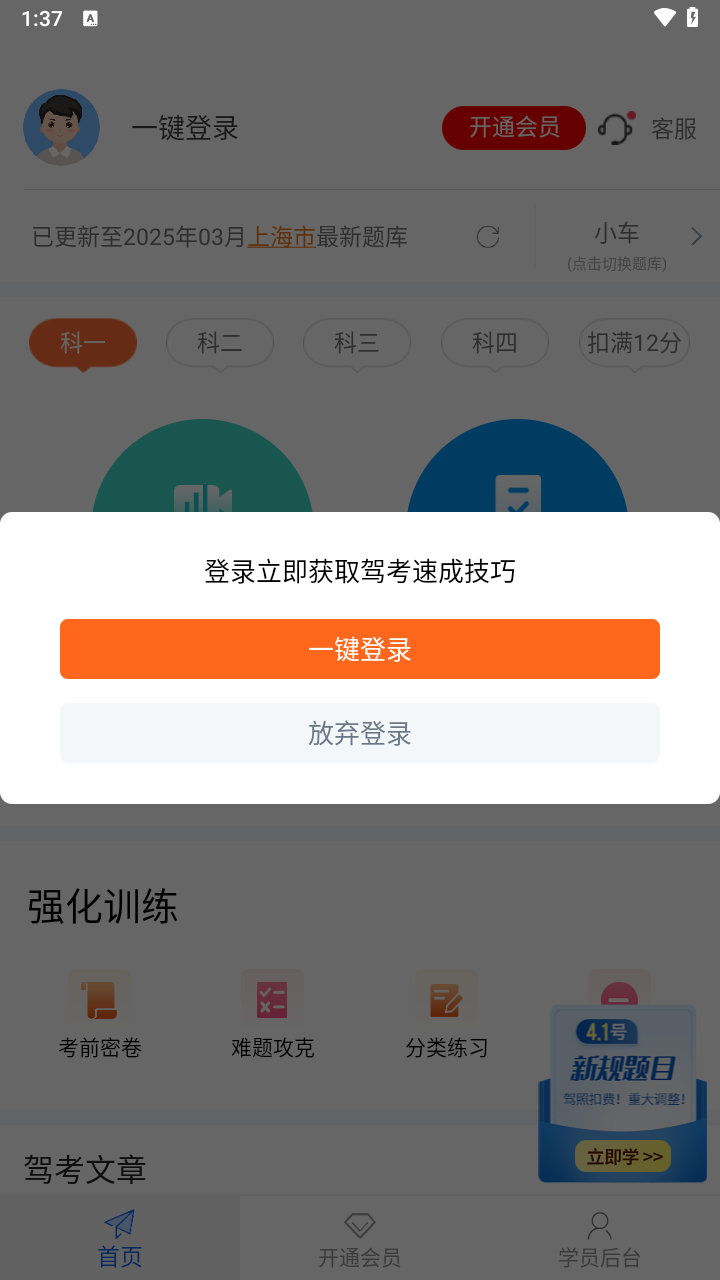Click the red 开通会员 pill at top

coord(513,128)
